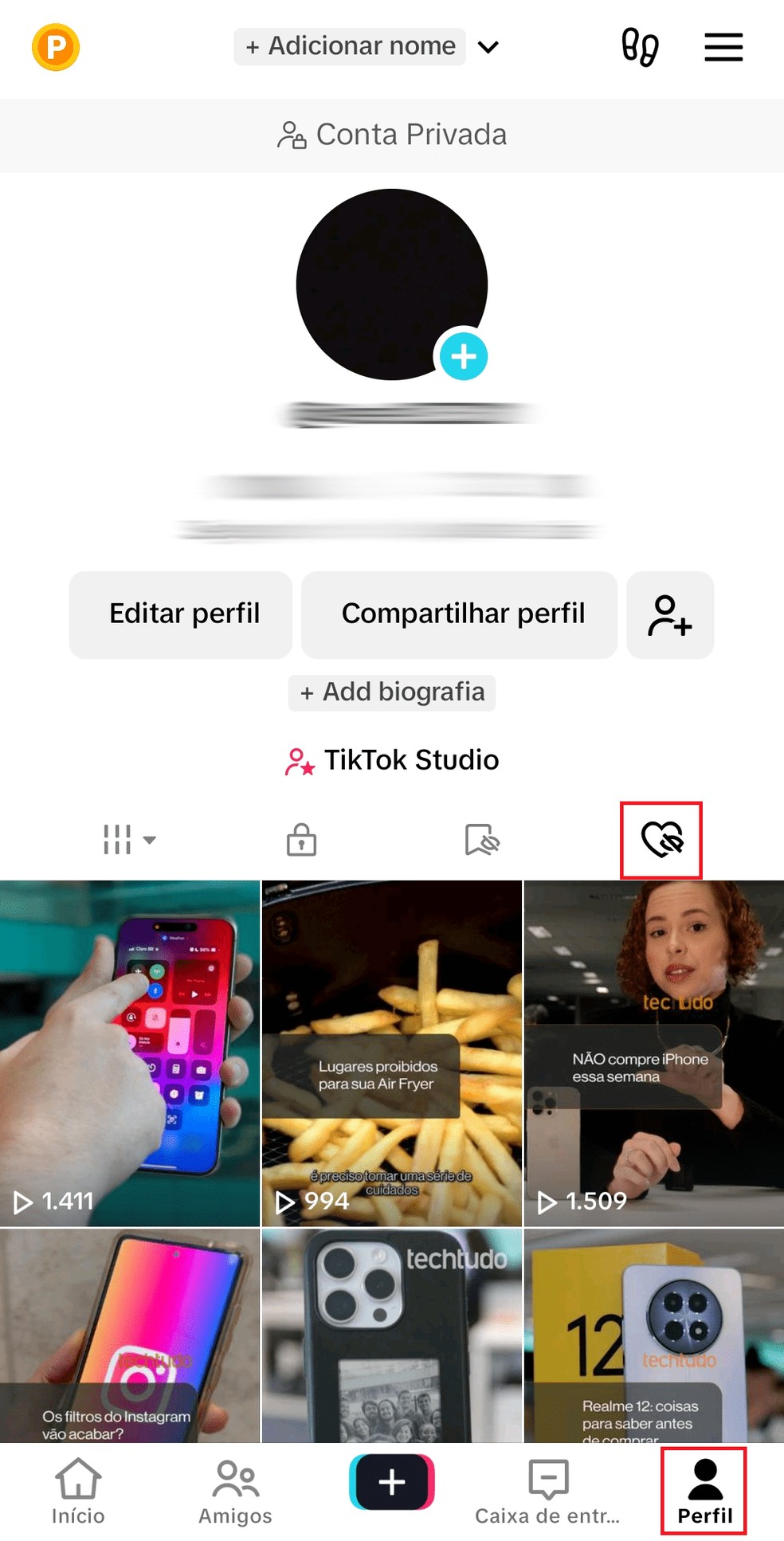Open the hamburger menu
Viewport: 784px width, 1541px height.
coord(723,47)
